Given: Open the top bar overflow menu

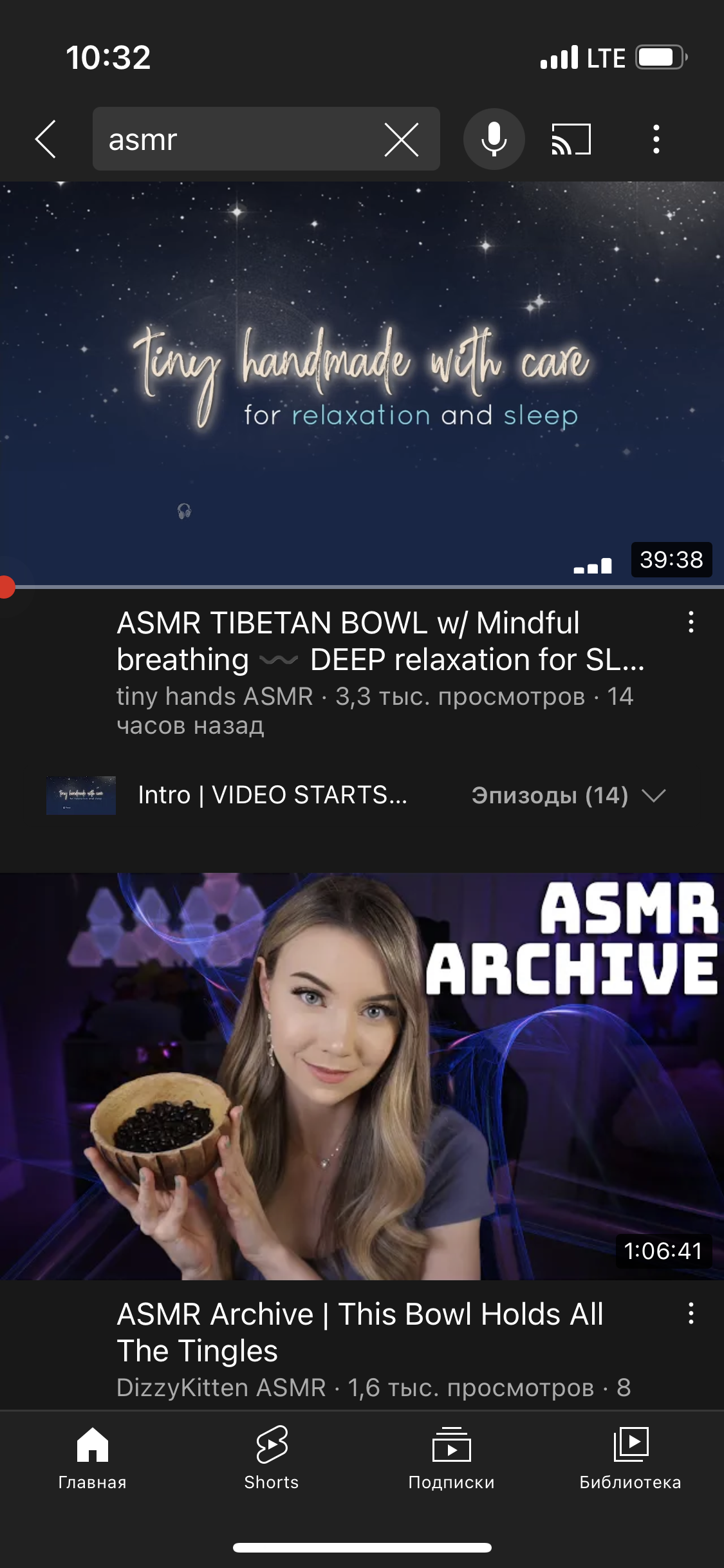Looking at the screenshot, I should point(656,139).
